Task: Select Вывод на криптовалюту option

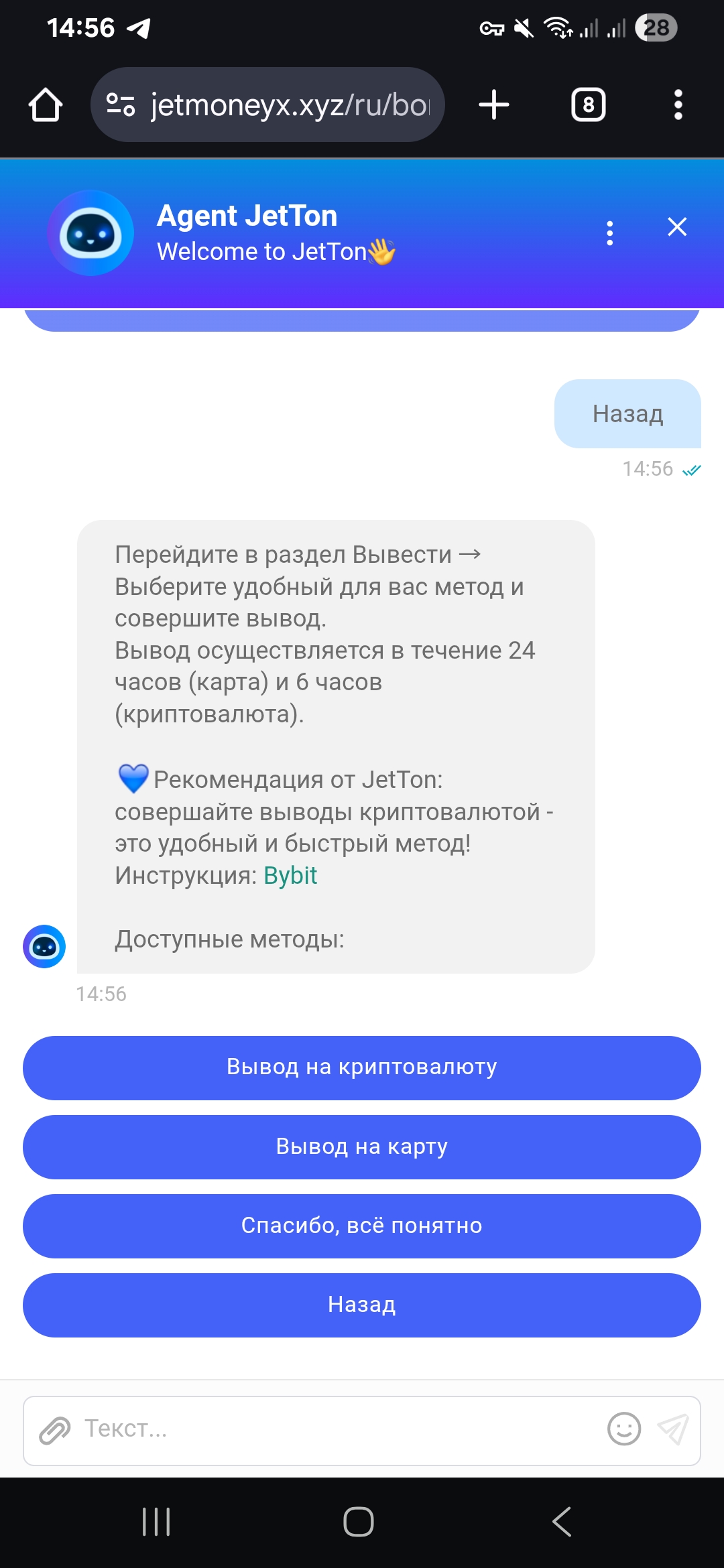Action: point(362,1067)
